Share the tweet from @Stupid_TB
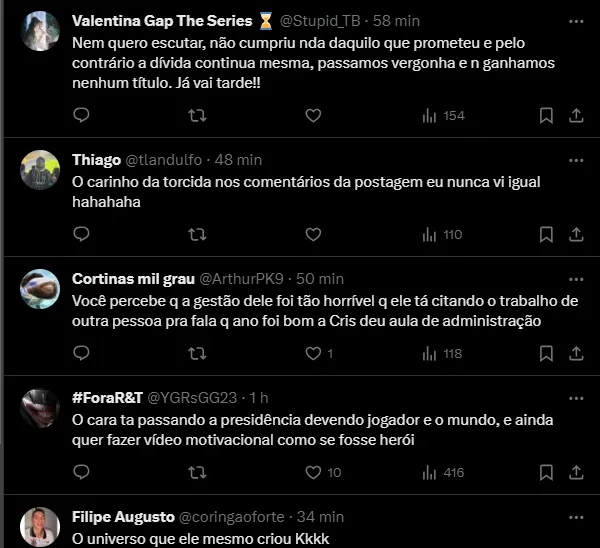Viewport: 600px width, 548px height. (x=576, y=115)
